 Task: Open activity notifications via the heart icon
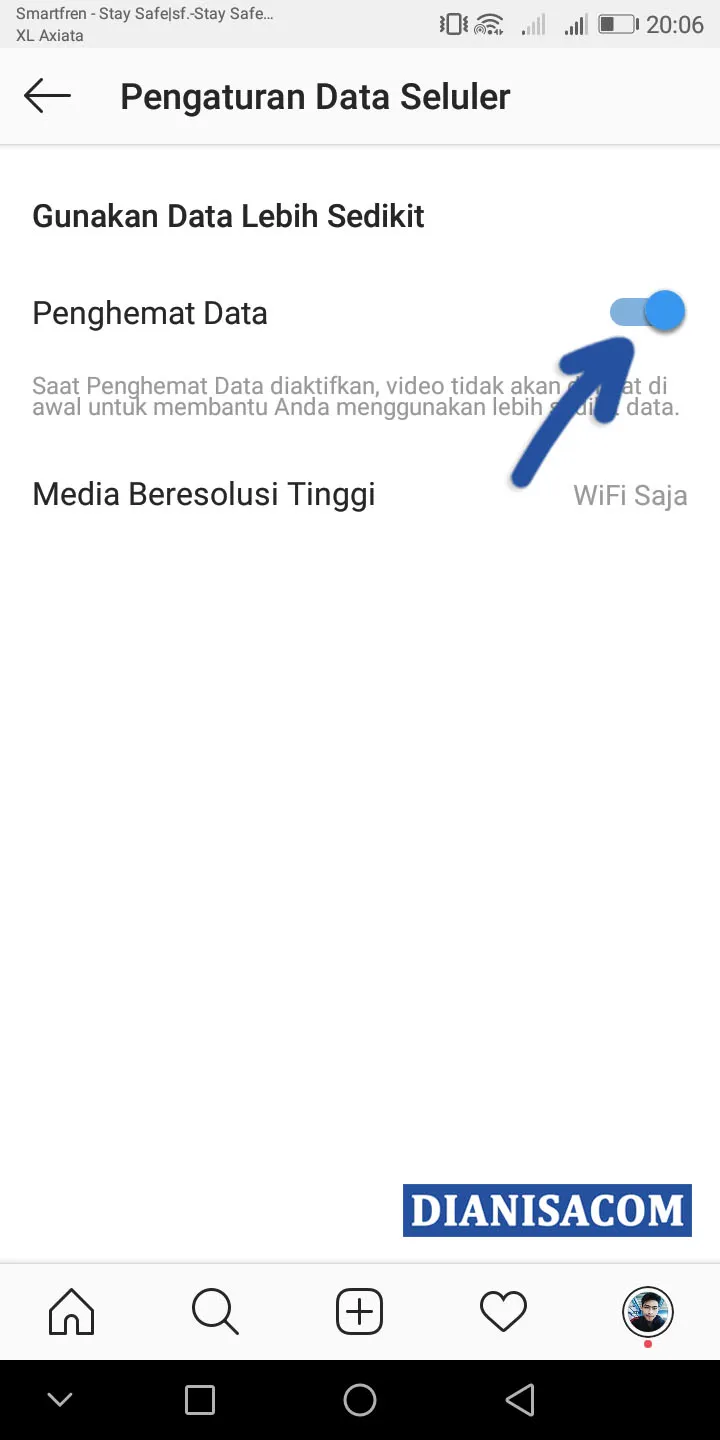(503, 1311)
